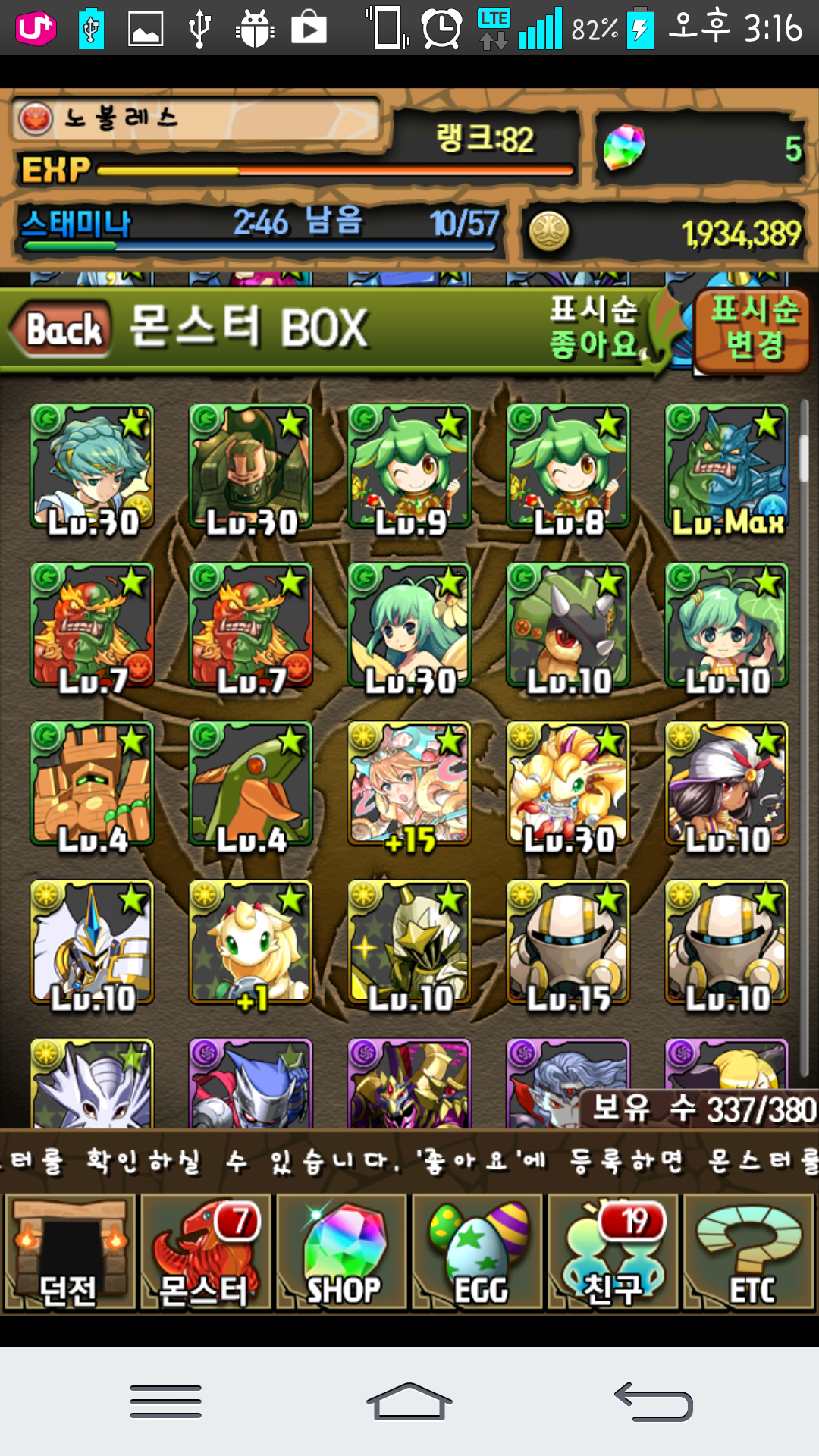Open the green-haired girl monster at Lv.9

(x=409, y=468)
